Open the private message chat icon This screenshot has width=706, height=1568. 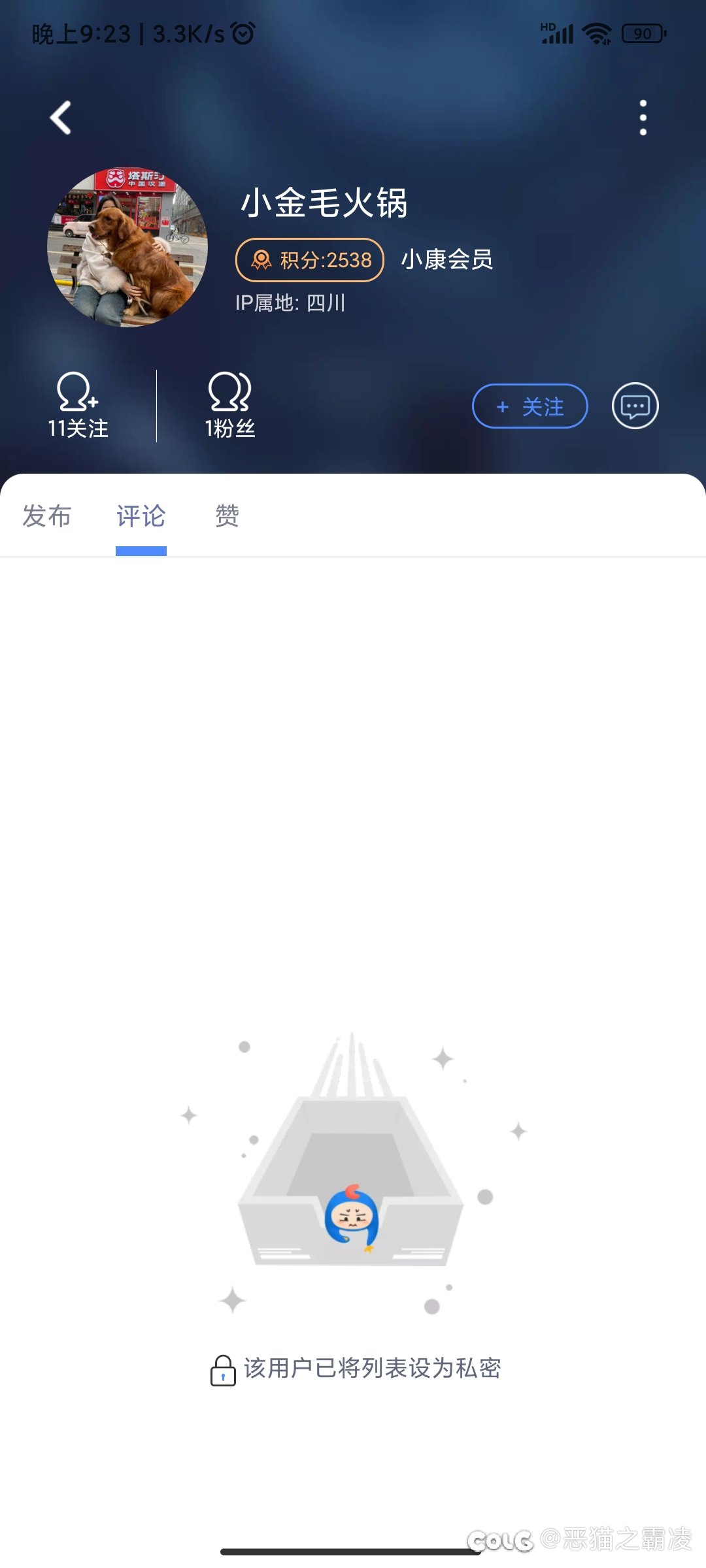(635, 405)
